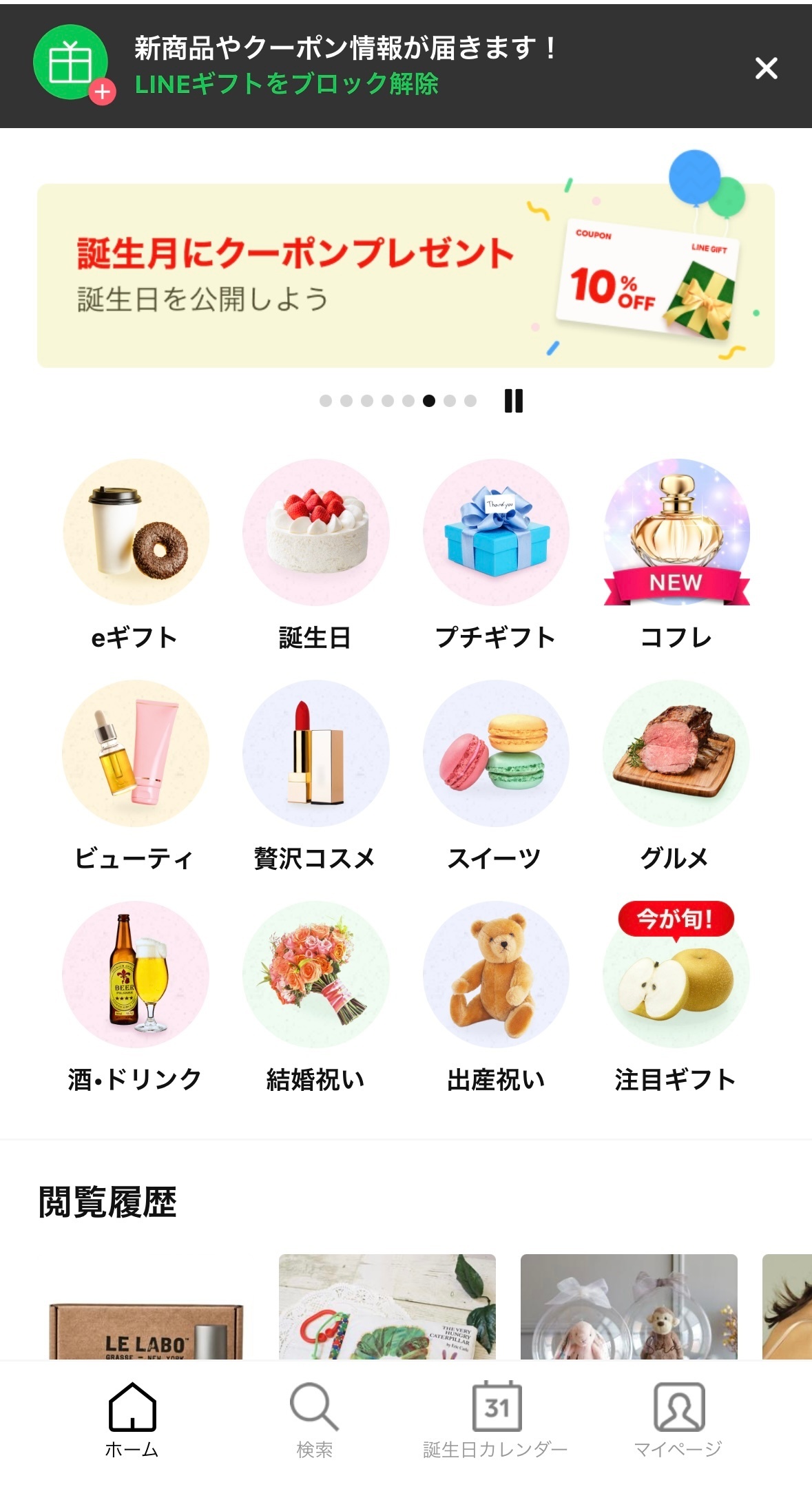Tap LINEギフトをブロック解除 link
The height and width of the screenshot is (1489, 812).
(287, 85)
